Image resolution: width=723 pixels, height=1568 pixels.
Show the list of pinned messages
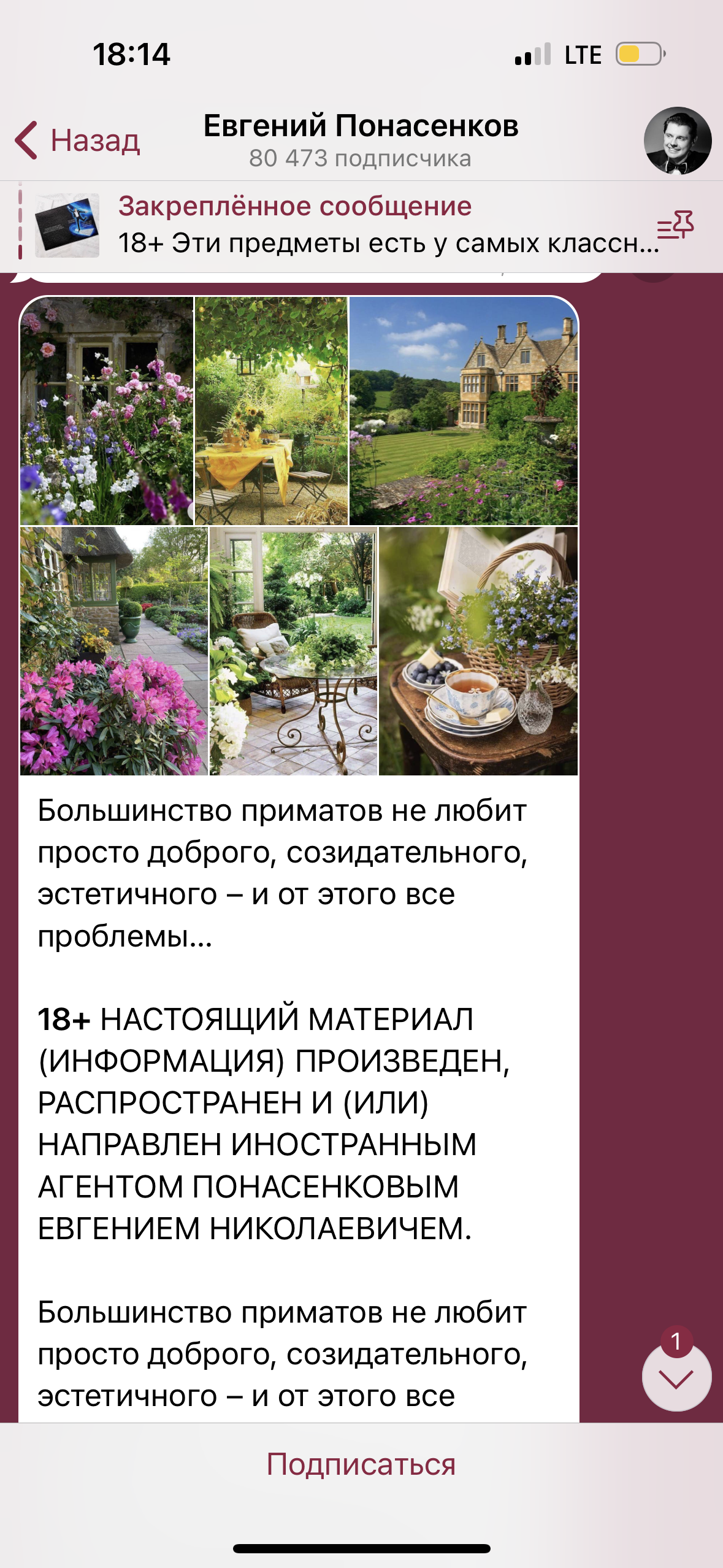675,226
